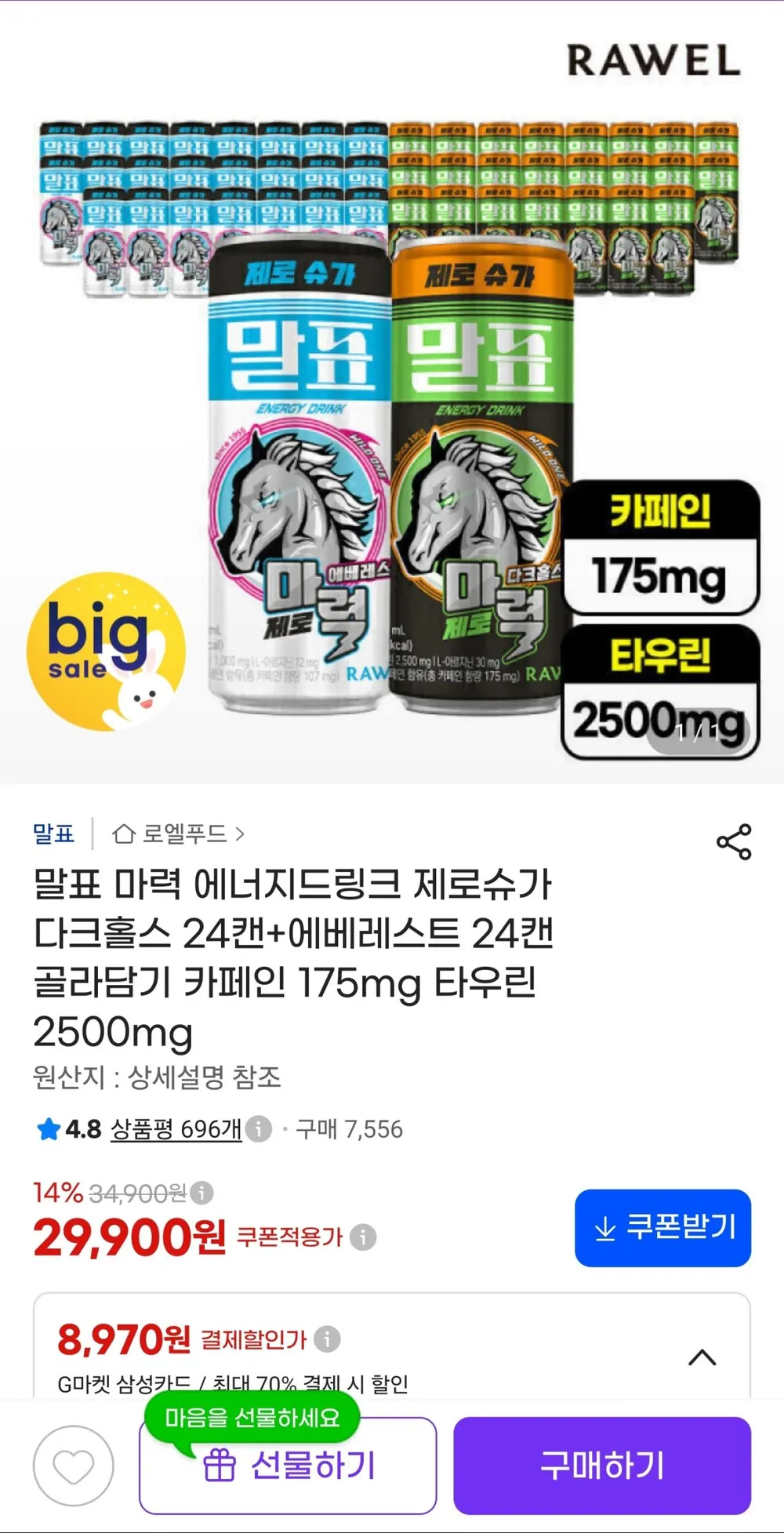Show info about the review rating
Image resolution: width=784 pixels, height=1533 pixels.
[259, 1129]
